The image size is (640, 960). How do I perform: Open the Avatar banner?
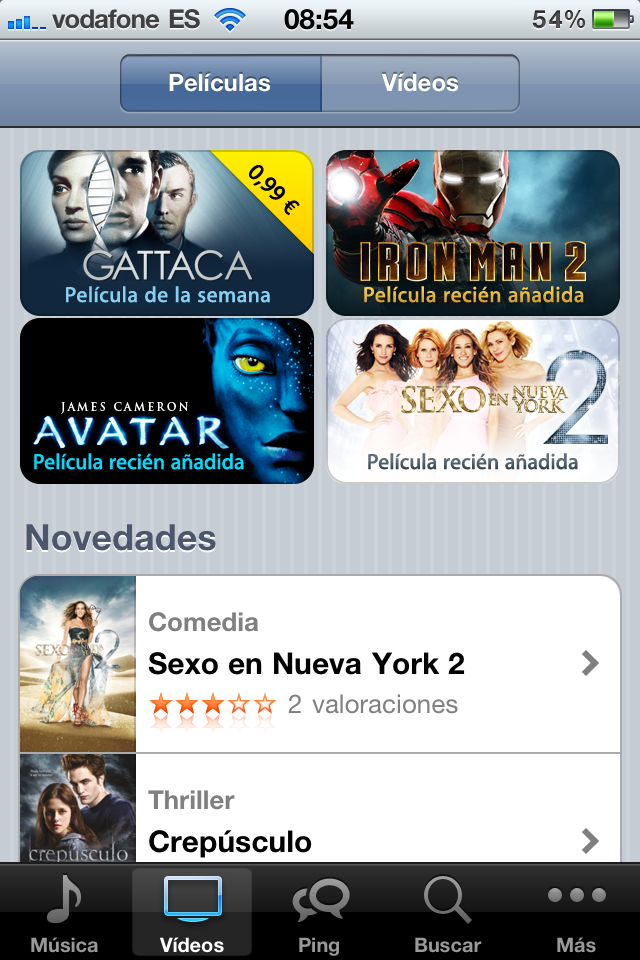pos(166,400)
